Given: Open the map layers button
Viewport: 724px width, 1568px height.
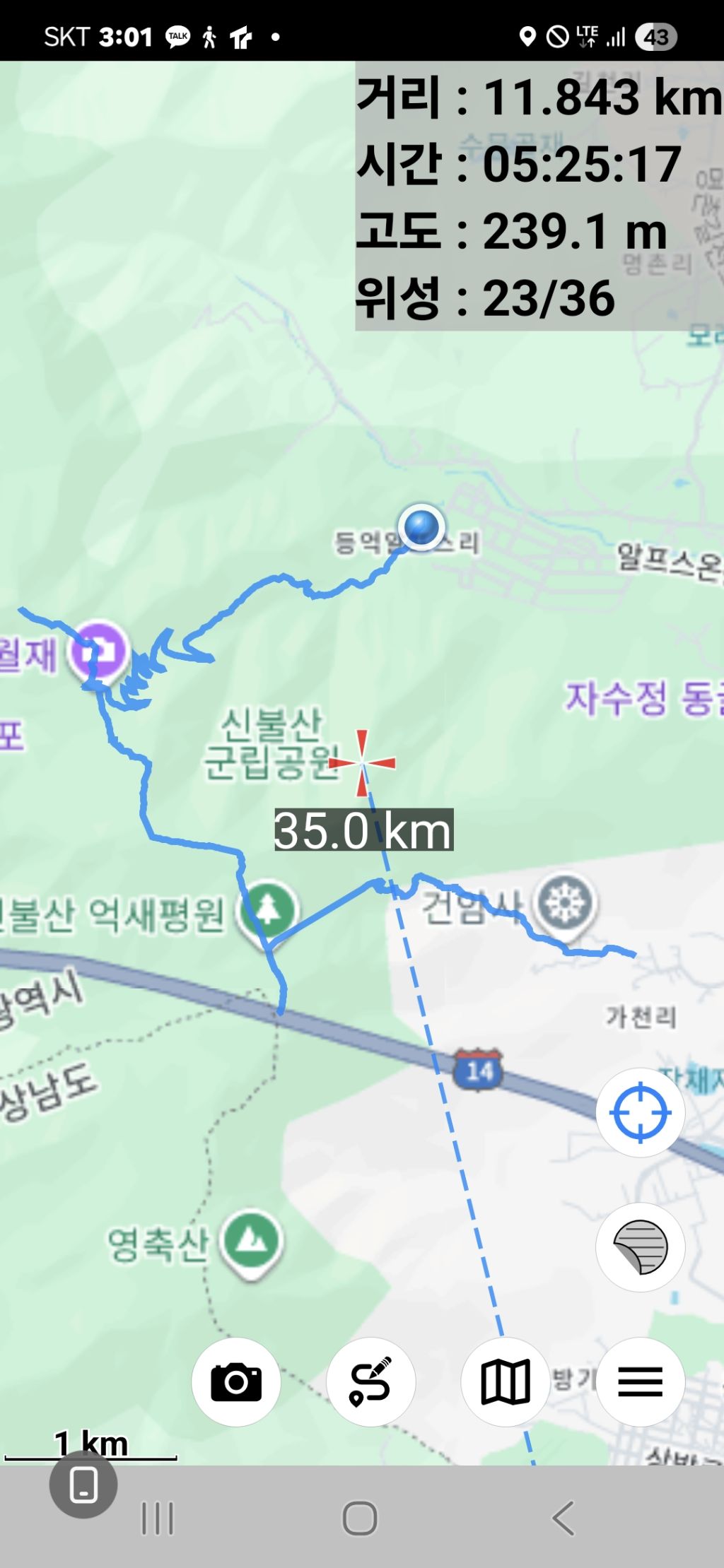Looking at the screenshot, I should tap(640, 1247).
